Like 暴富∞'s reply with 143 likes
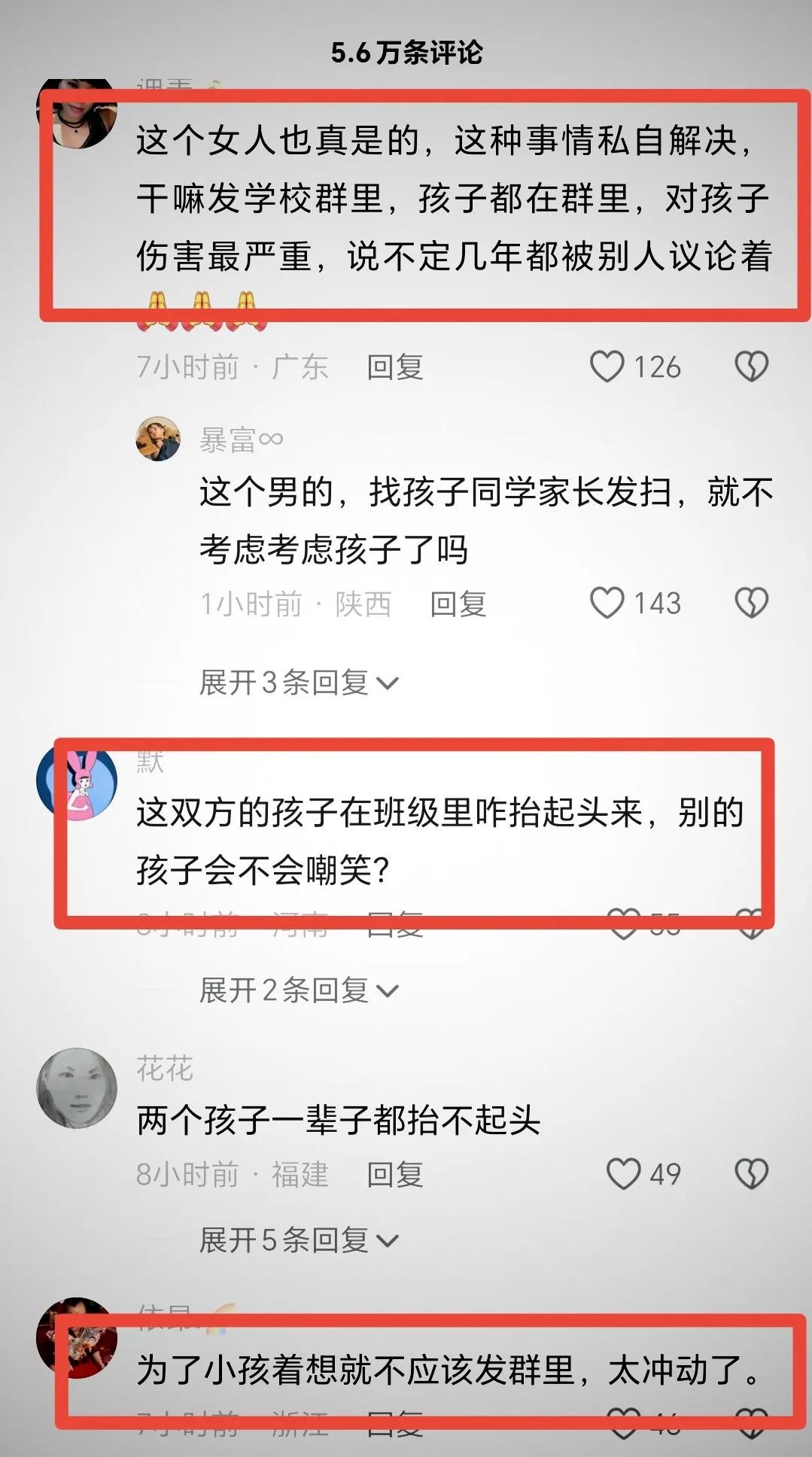This screenshot has width=812, height=1457. [x=607, y=604]
